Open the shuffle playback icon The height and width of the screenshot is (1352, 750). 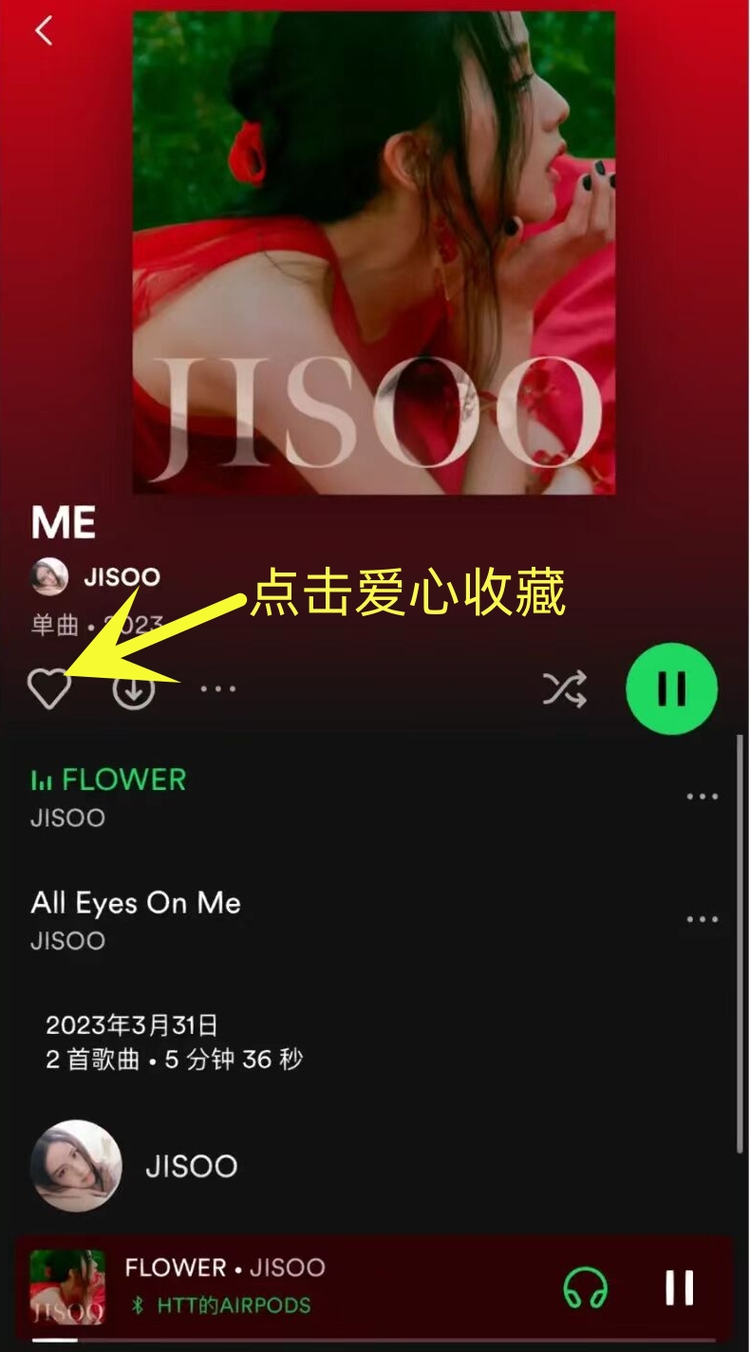point(565,688)
